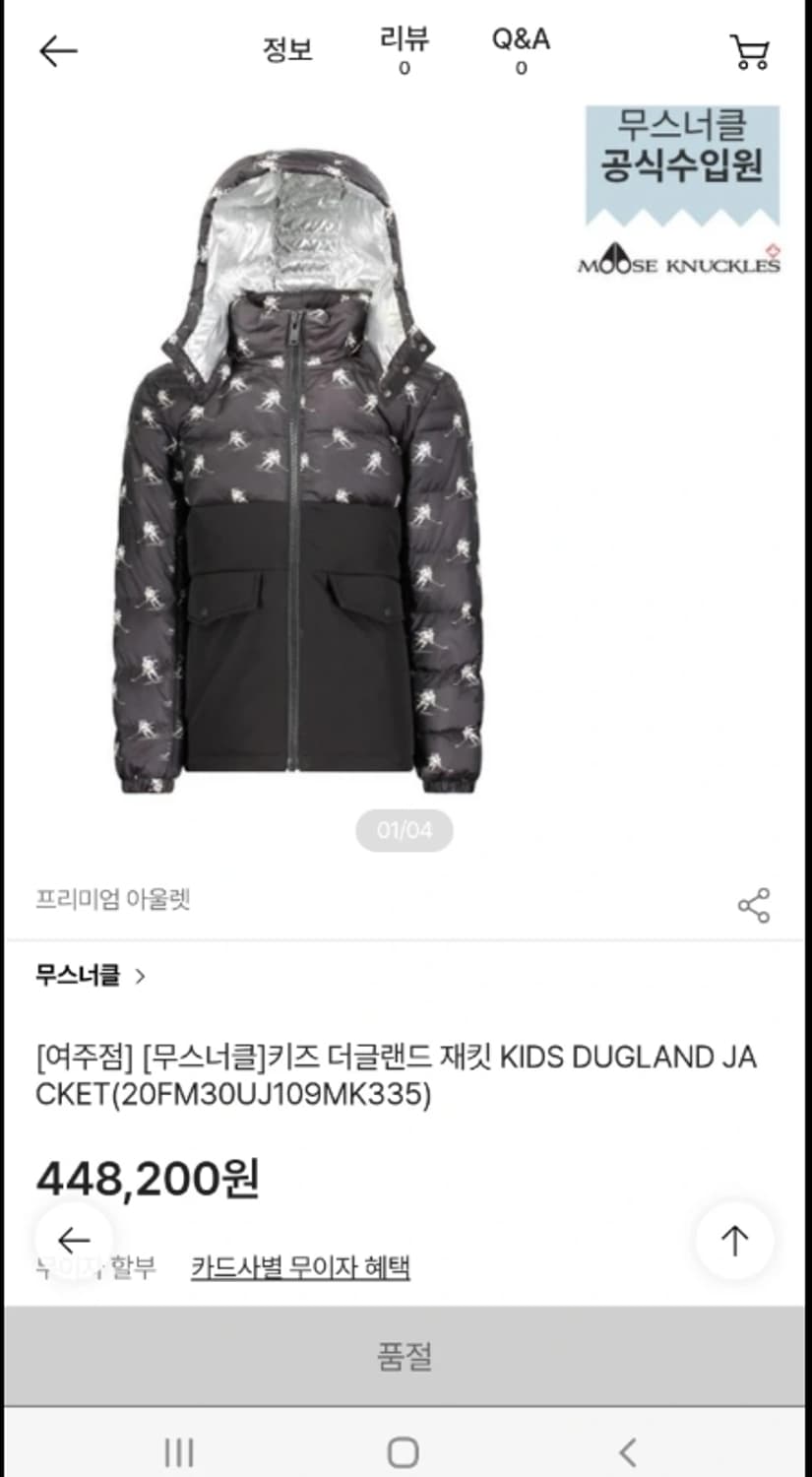Click the price 448,200원 text
812x1477 pixels.
pos(148,1179)
